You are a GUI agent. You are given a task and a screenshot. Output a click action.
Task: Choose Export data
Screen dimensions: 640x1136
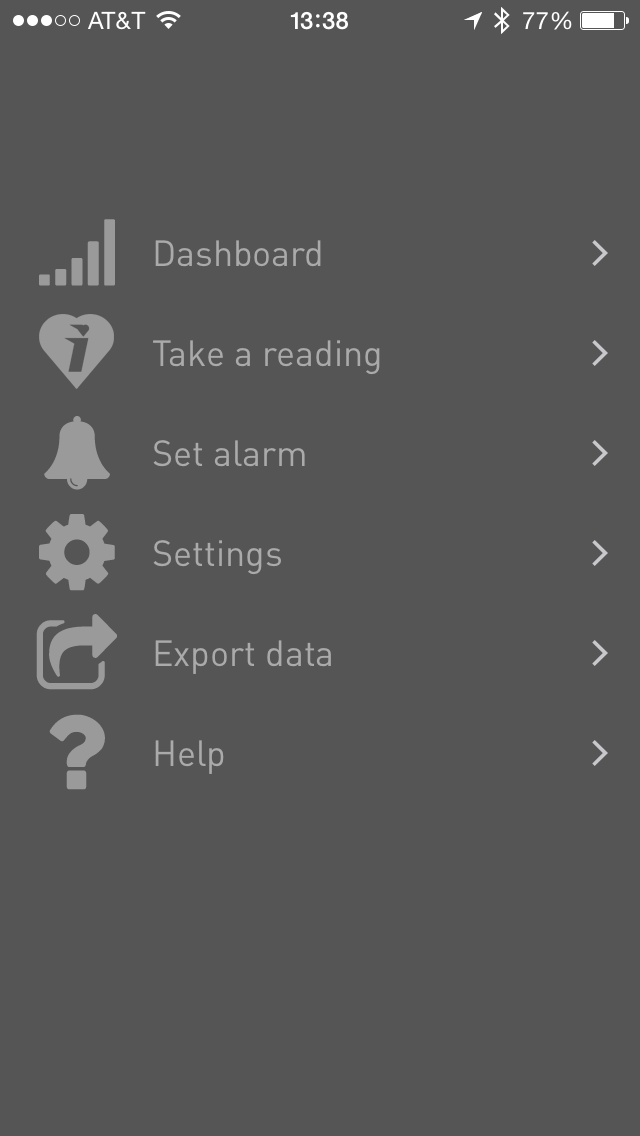[242, 654]
